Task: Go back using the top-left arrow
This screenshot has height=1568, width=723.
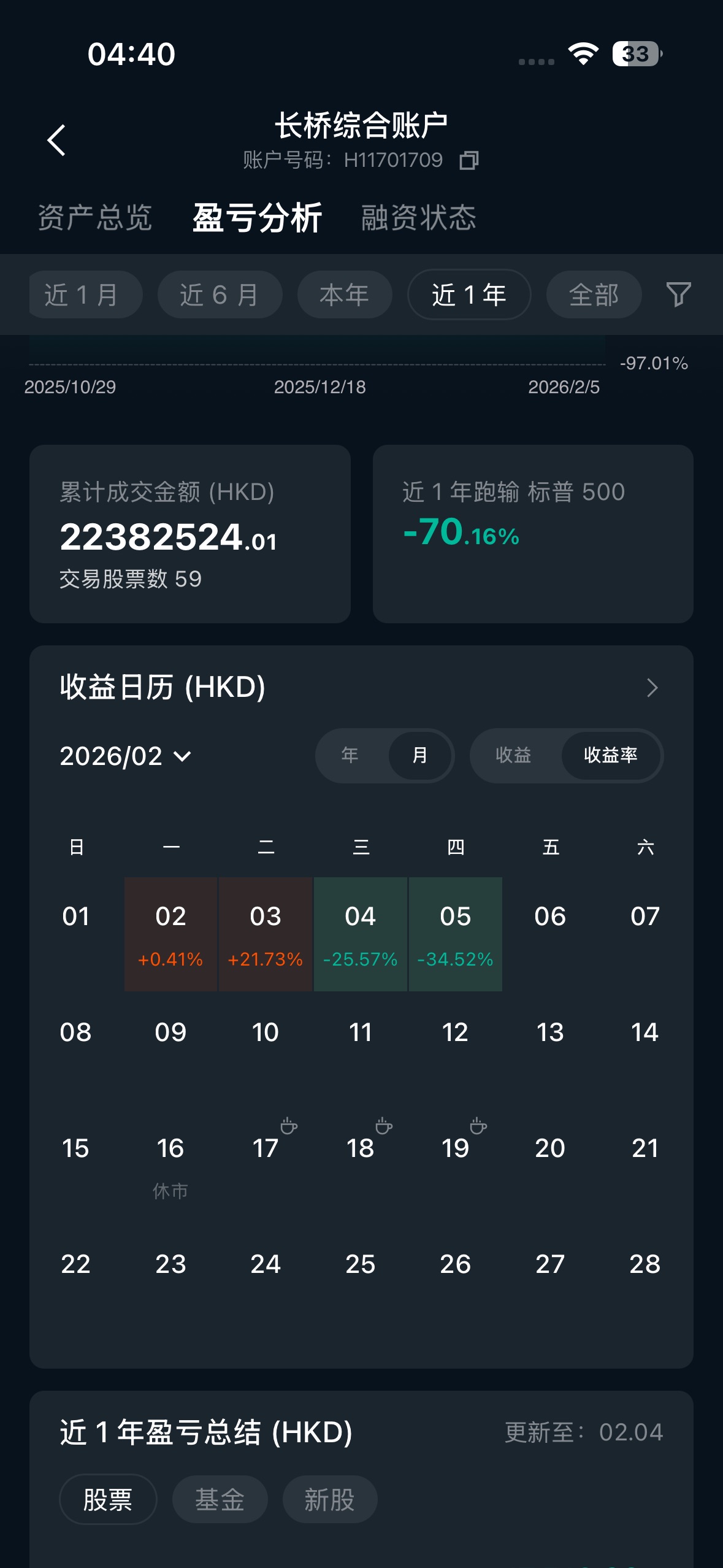Action: tap(56, 140)
